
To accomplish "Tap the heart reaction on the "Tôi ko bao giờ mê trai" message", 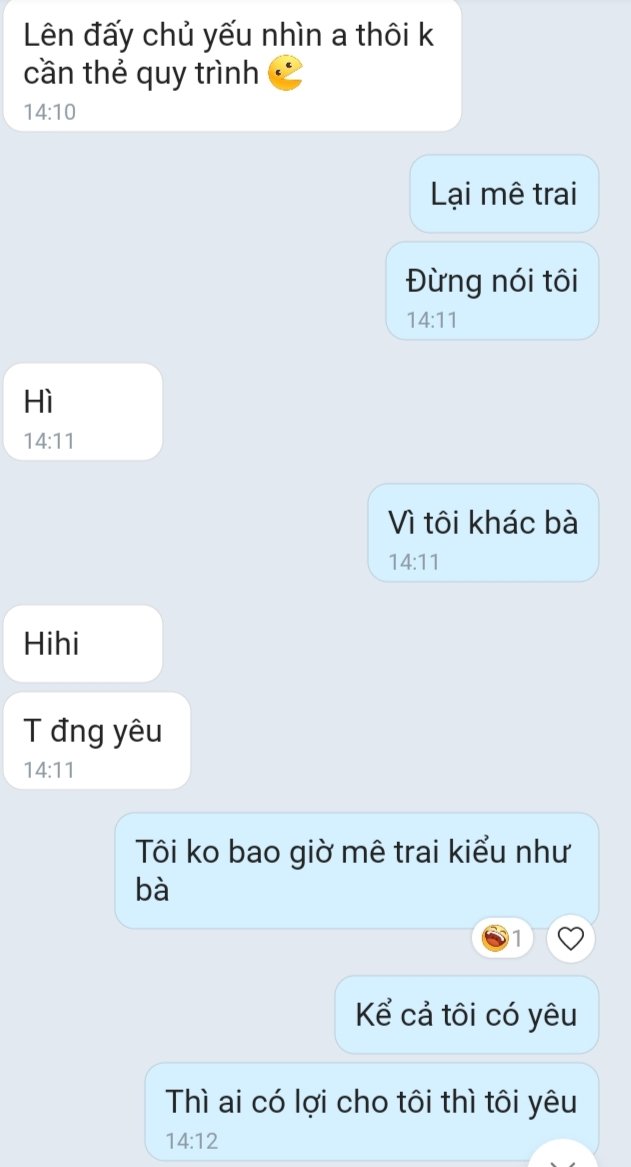I will click(571, 938).
